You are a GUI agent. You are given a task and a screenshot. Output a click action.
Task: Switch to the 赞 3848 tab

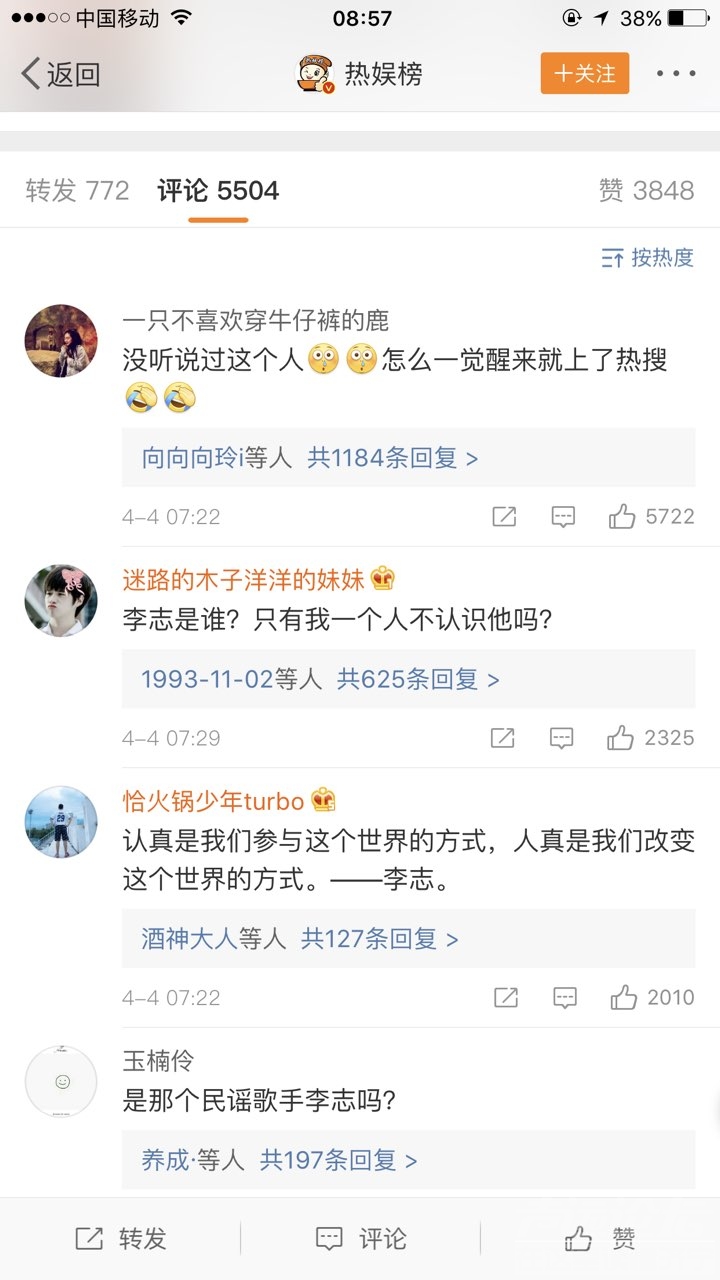(646, 190)
